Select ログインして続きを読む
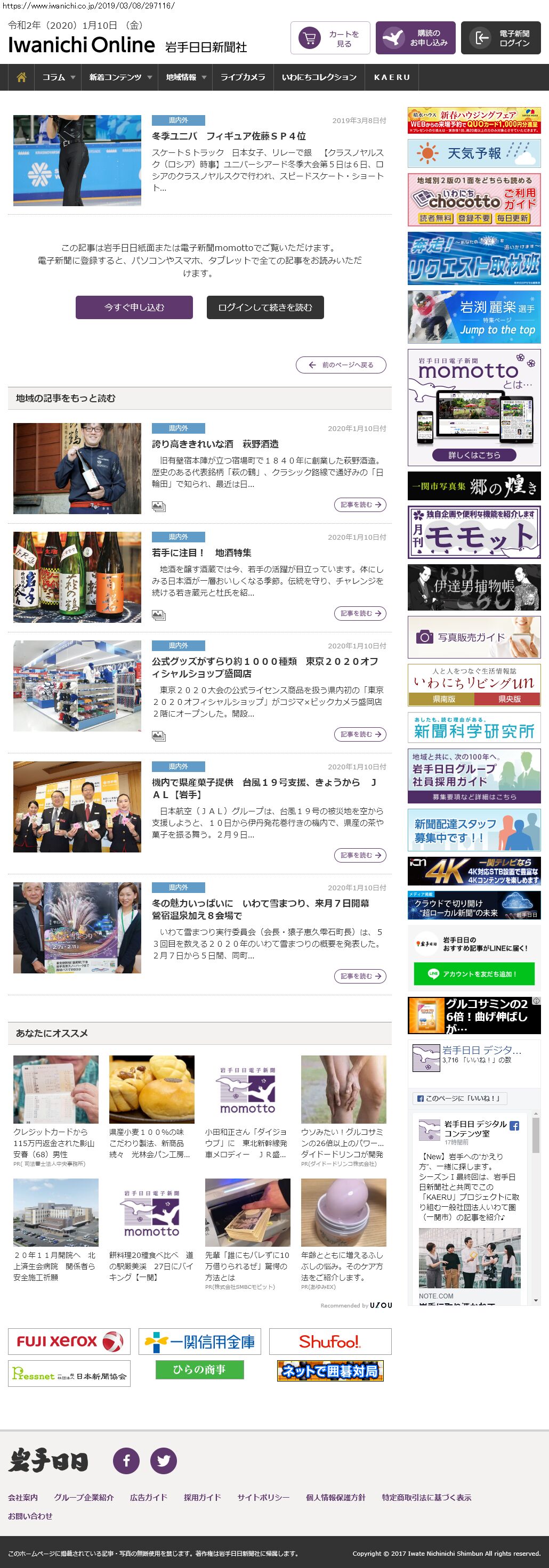Image resolution: width=549 pixels, height=1568 pixels. 265,307
